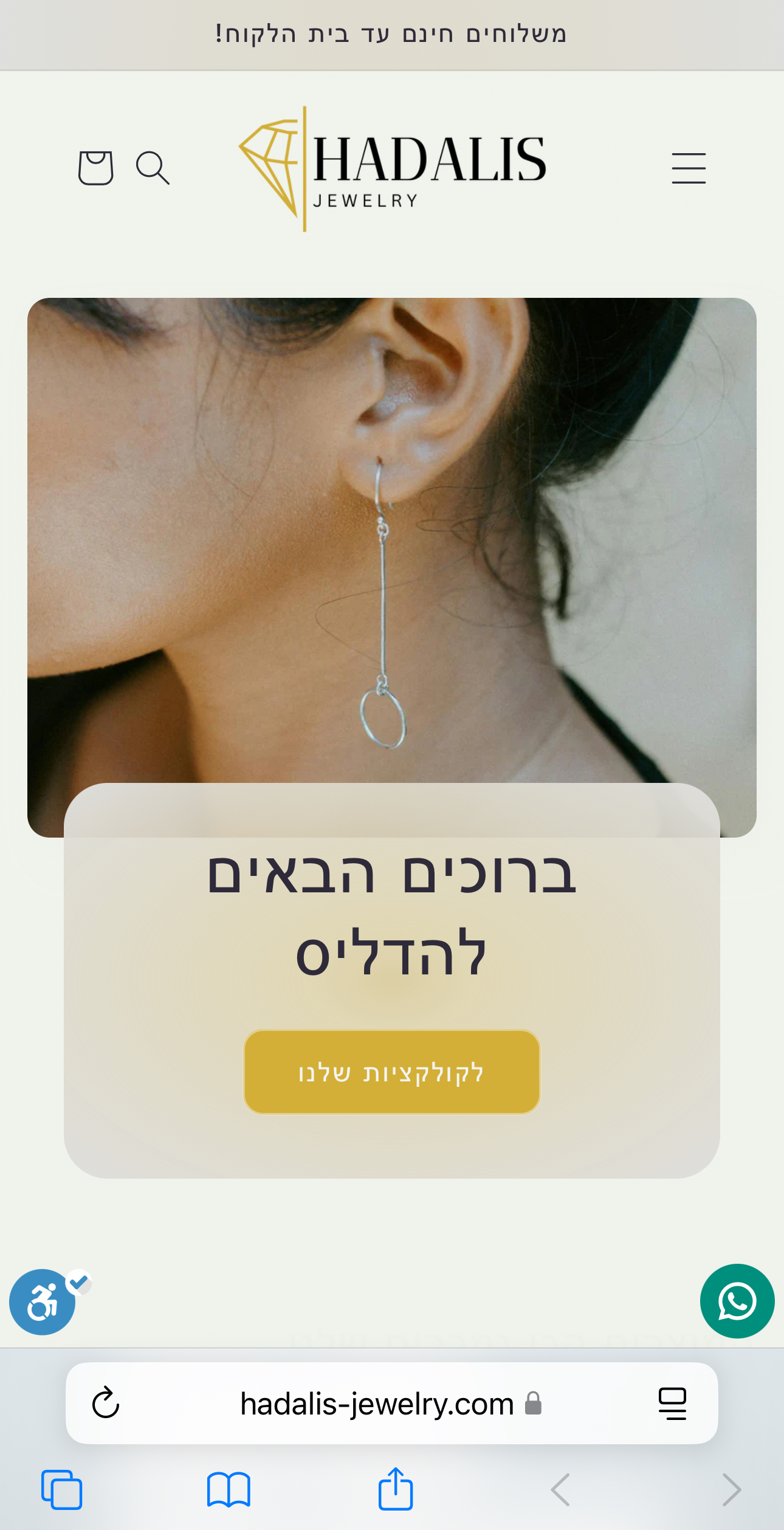Open Safari page settings menu
784x1530 pixels.
click(672, 1404)
